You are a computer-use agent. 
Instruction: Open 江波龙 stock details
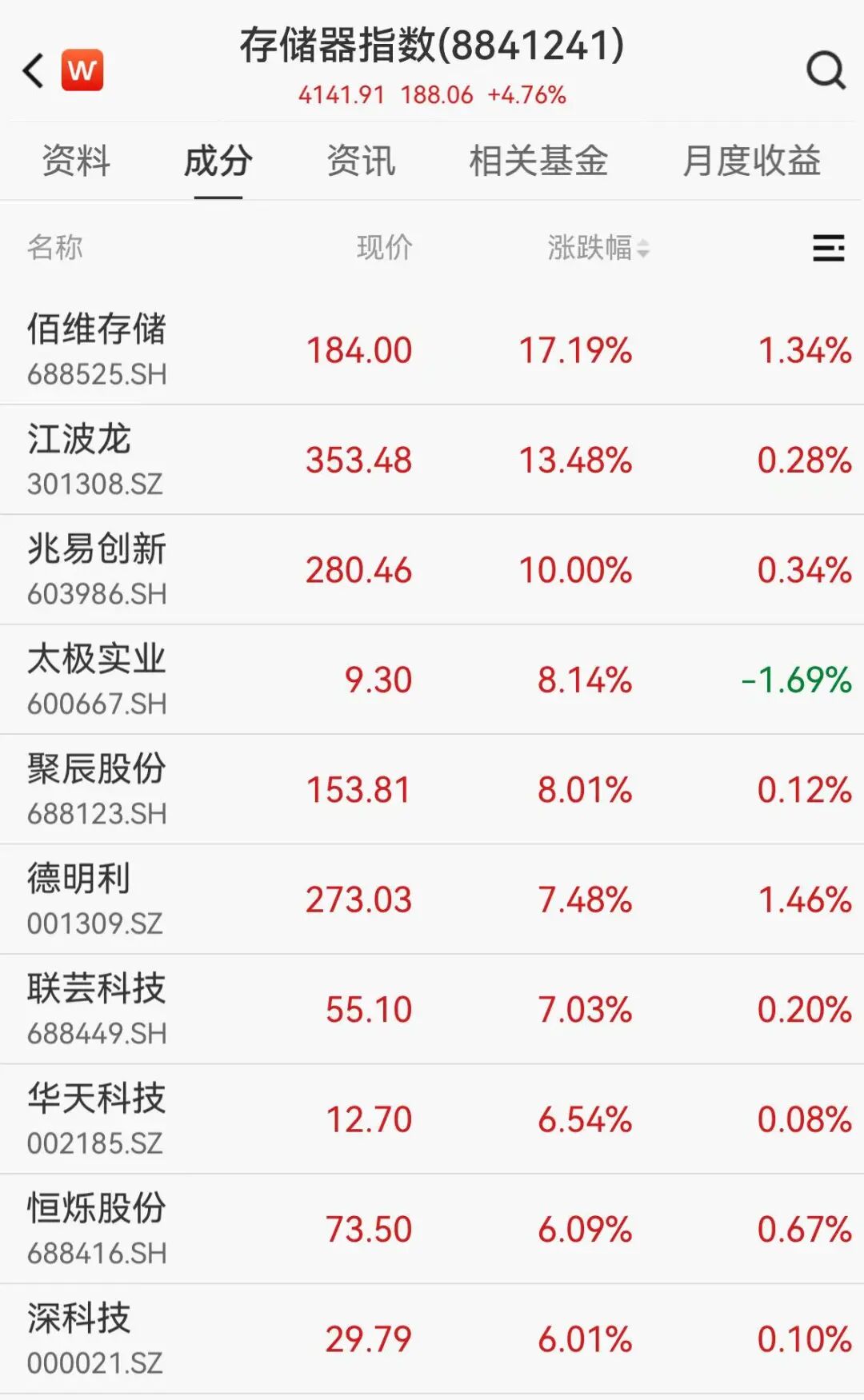click(x=80, y=459)
